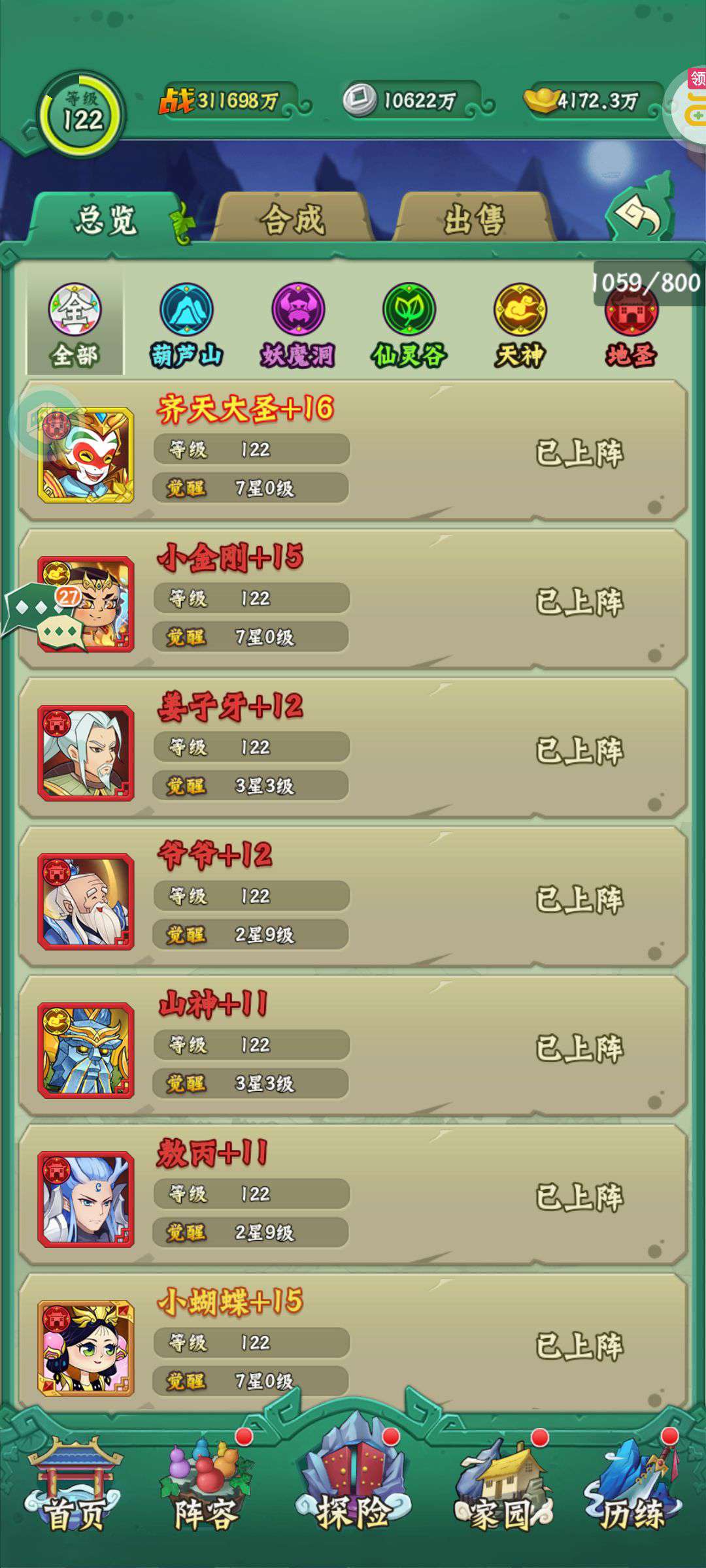Open hero 爷爷+12 details
The image size is (706, 1568).
point(353,897)
